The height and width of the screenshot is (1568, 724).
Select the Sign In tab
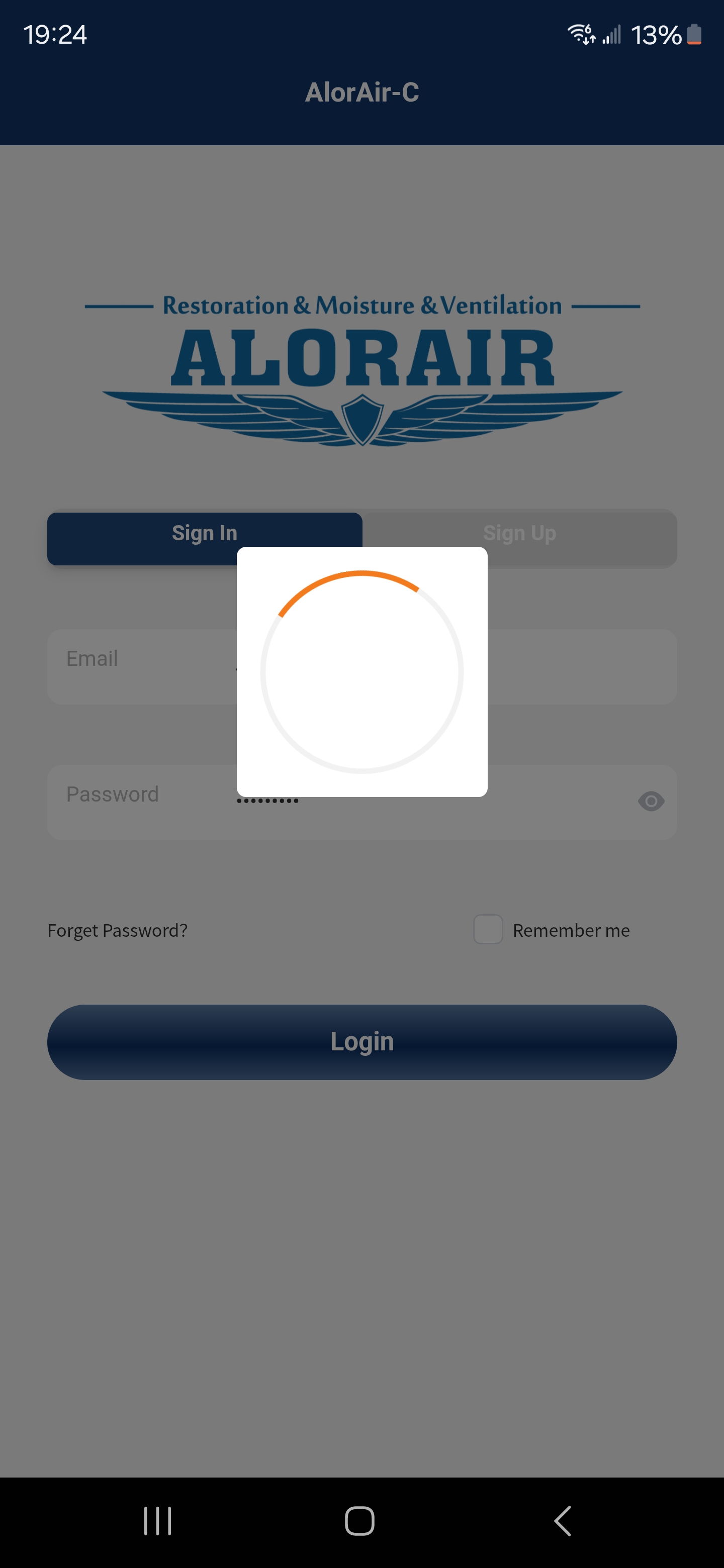pyautogui.click(x=205, y=534)
